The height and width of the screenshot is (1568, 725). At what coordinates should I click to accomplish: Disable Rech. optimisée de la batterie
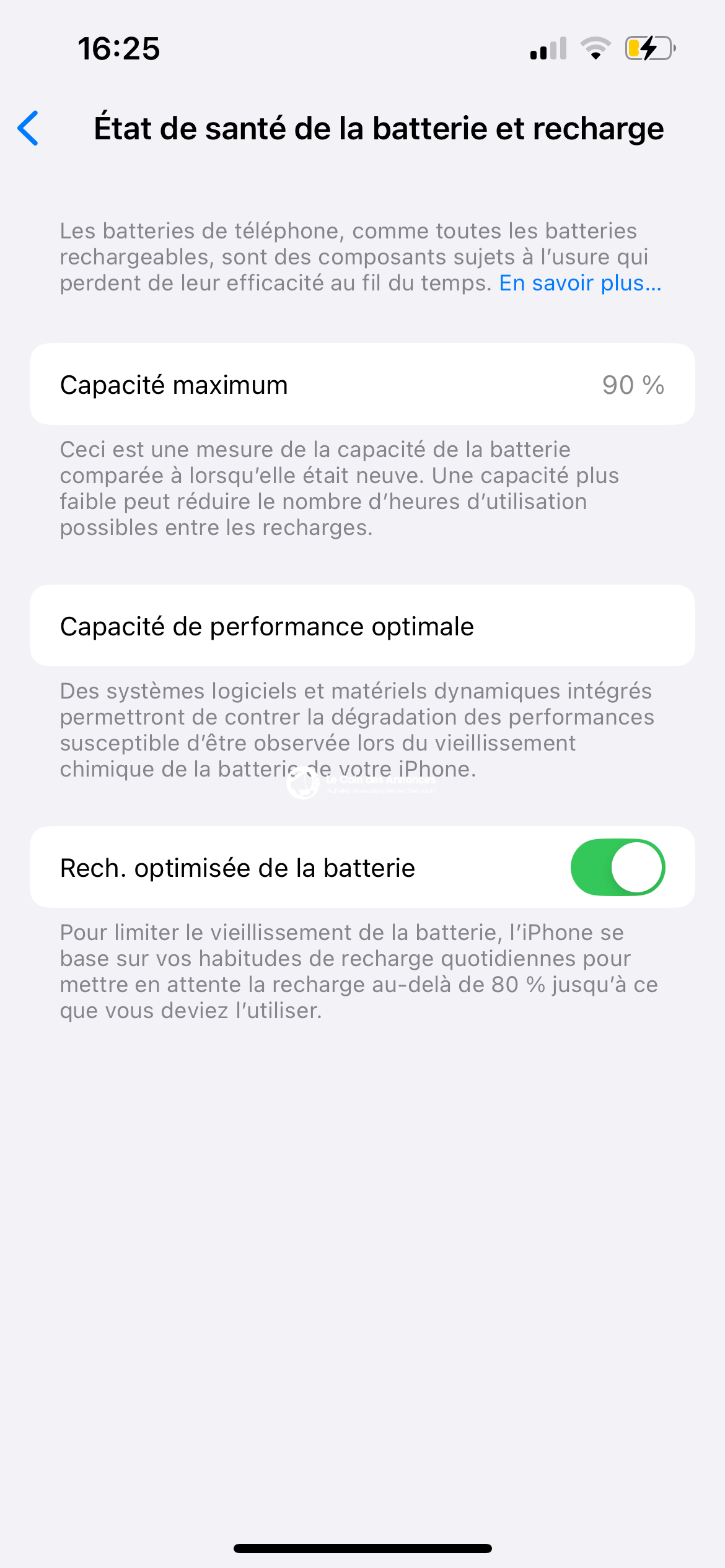[617, 867]
